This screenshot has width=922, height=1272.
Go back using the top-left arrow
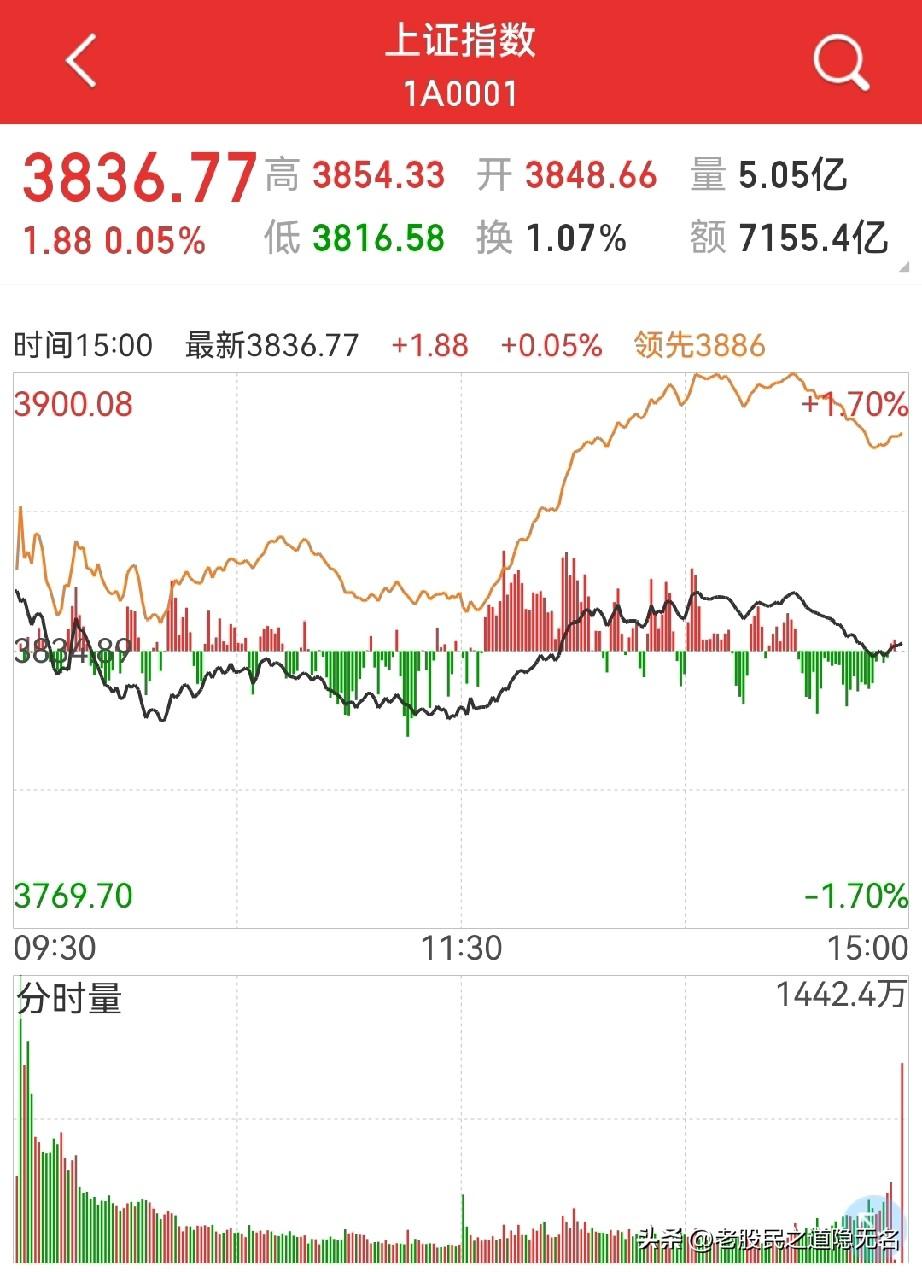(82, 61)
